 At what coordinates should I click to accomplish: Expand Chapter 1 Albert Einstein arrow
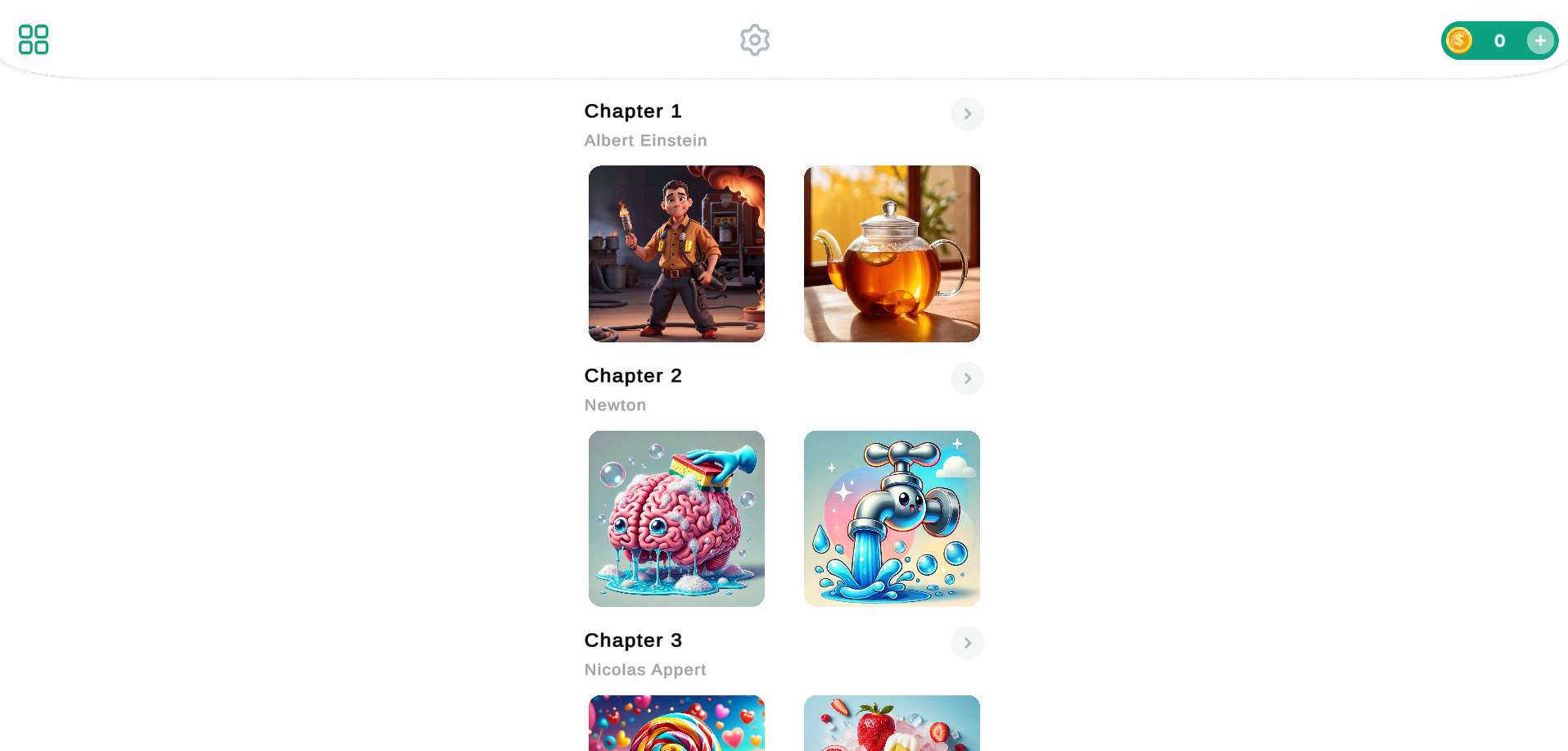967,114
